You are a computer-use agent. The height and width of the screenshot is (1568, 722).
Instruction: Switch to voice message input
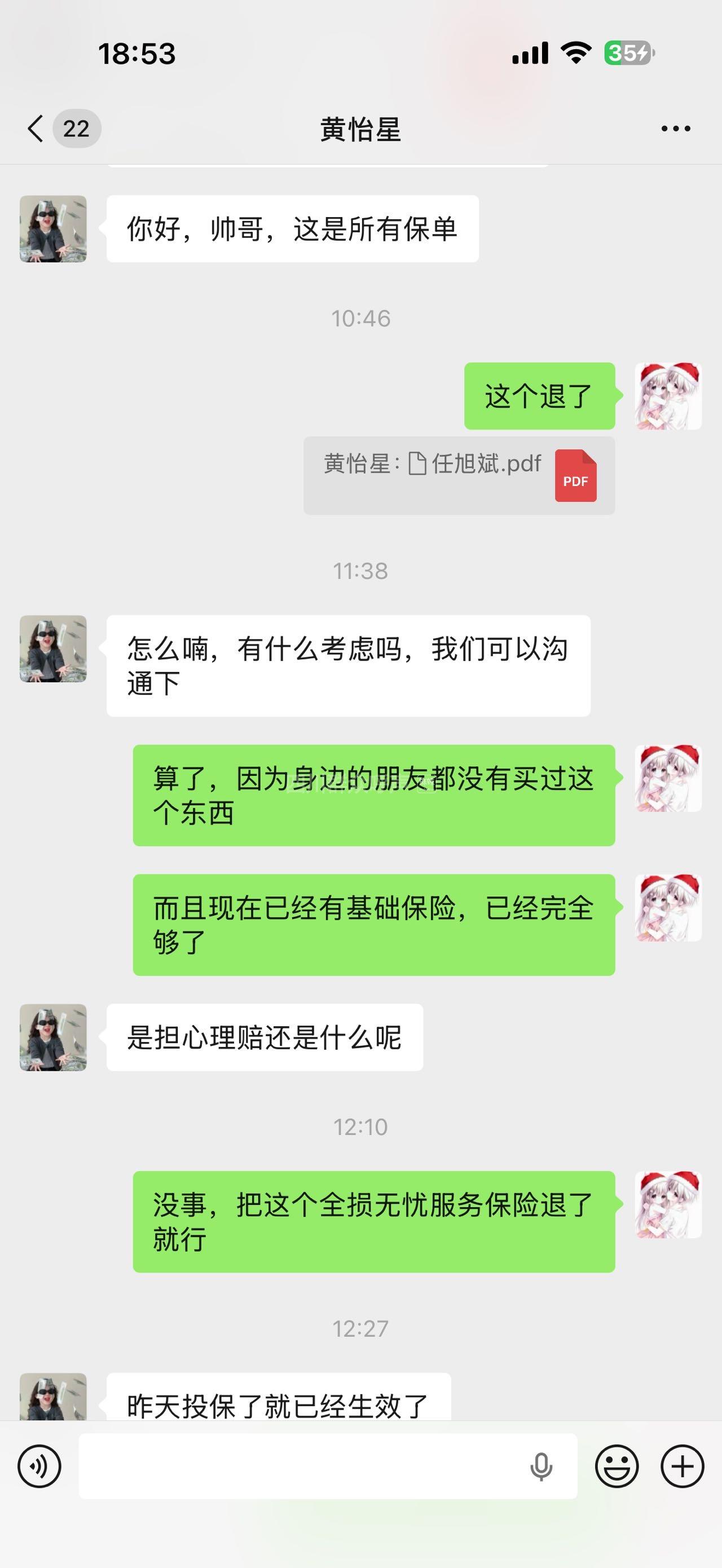tap(39, 1467)
